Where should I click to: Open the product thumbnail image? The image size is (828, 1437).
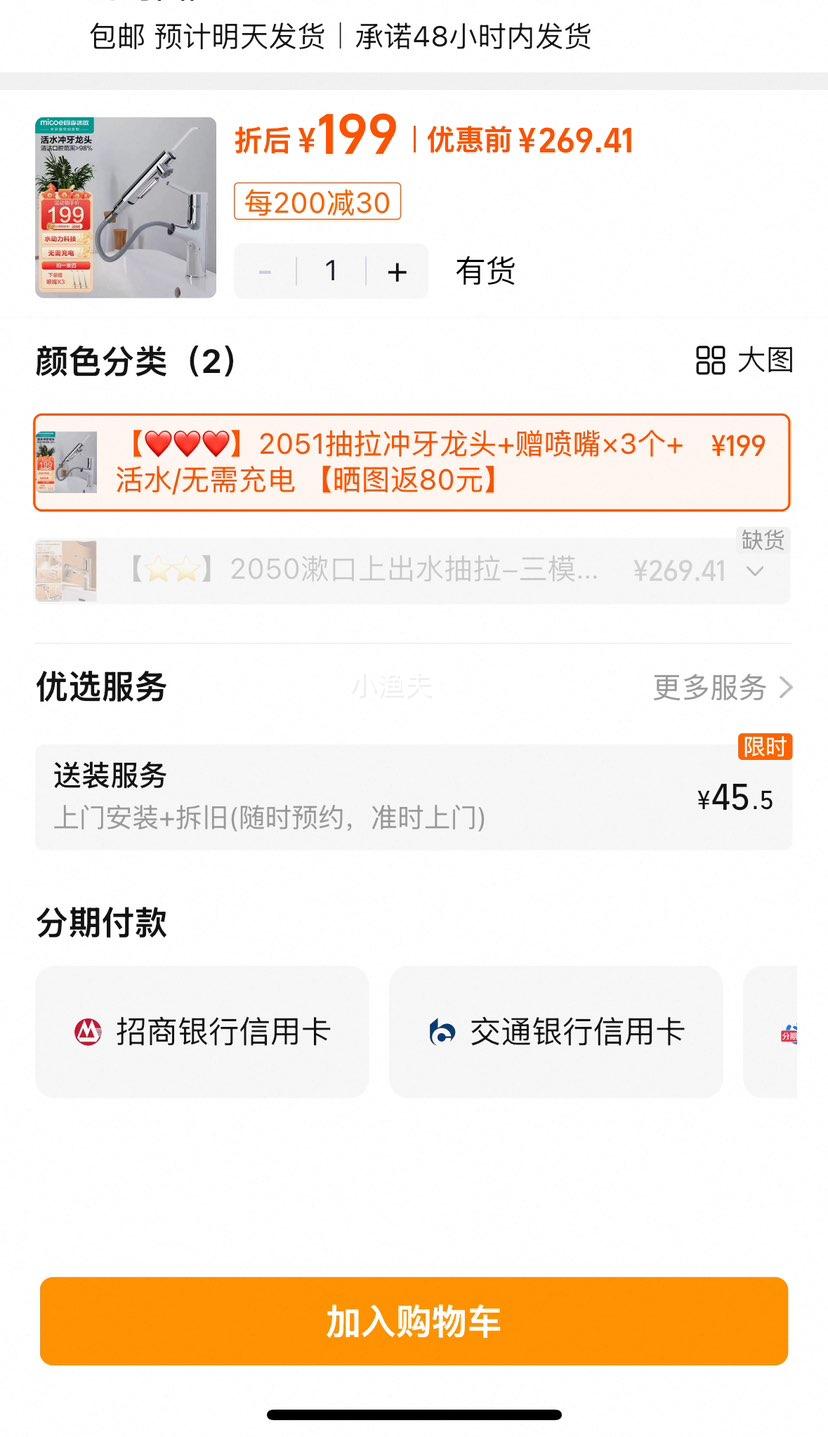tap(126, 208)
